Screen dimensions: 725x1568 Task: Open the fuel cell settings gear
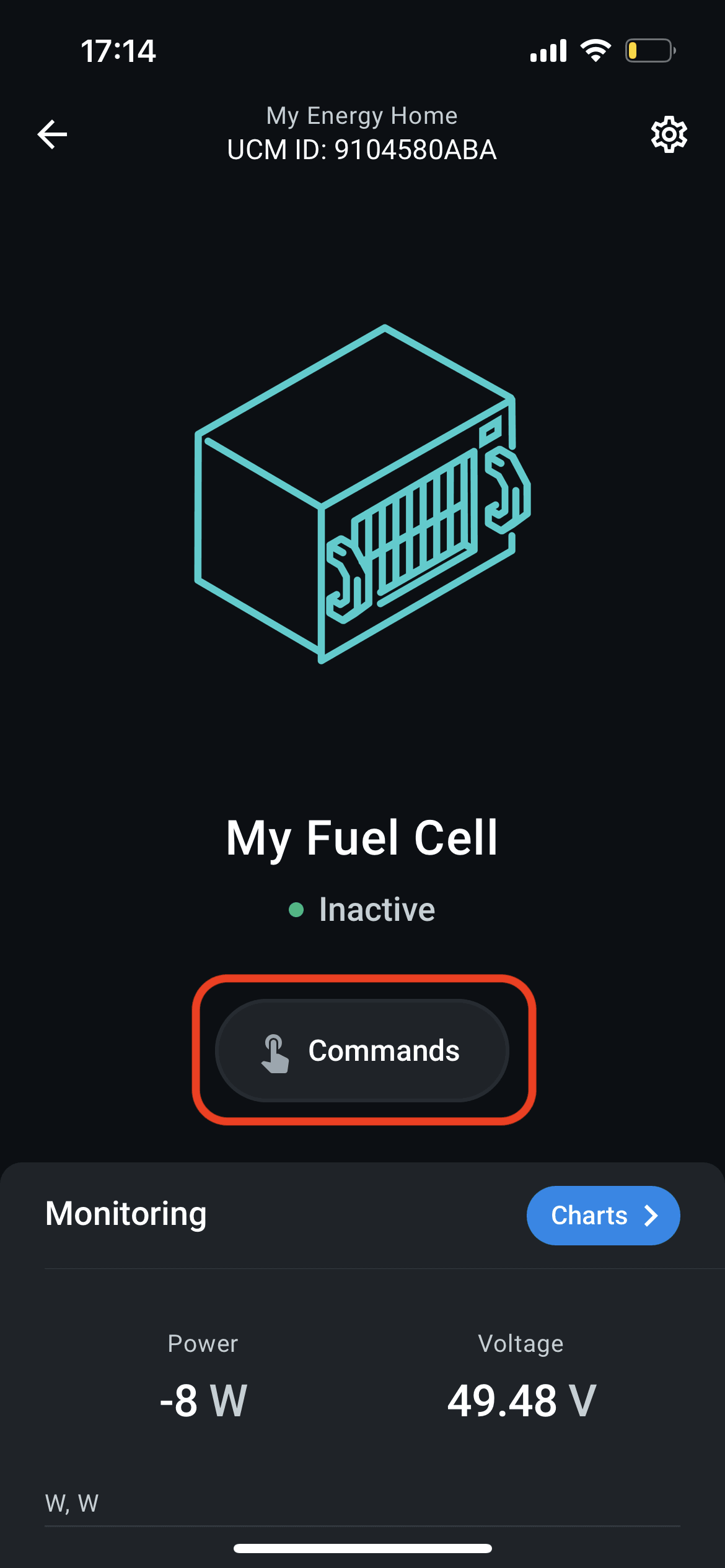click(x=669, y=134)
